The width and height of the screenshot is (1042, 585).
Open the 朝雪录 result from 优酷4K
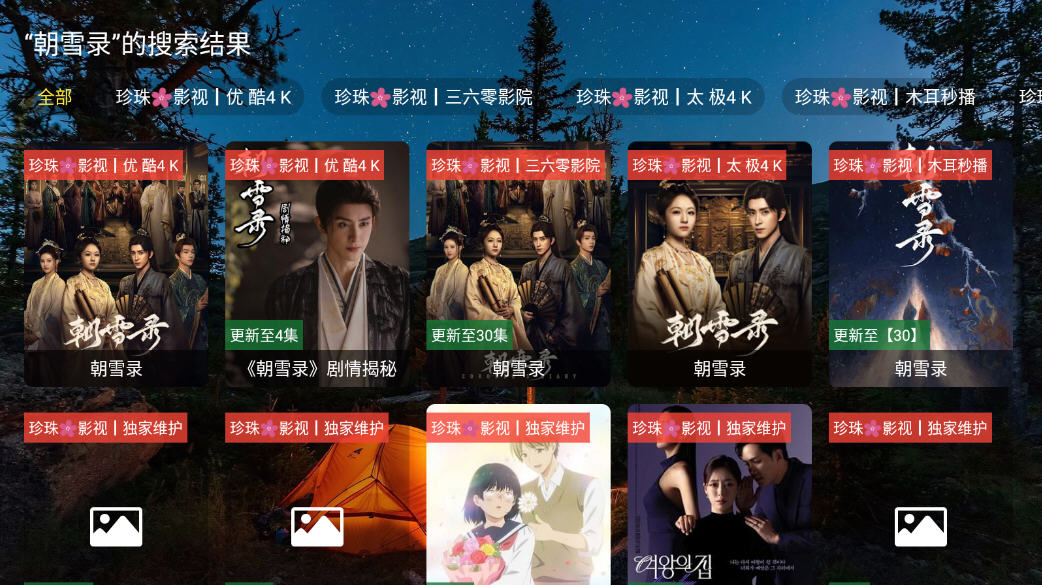coord(116,264)
